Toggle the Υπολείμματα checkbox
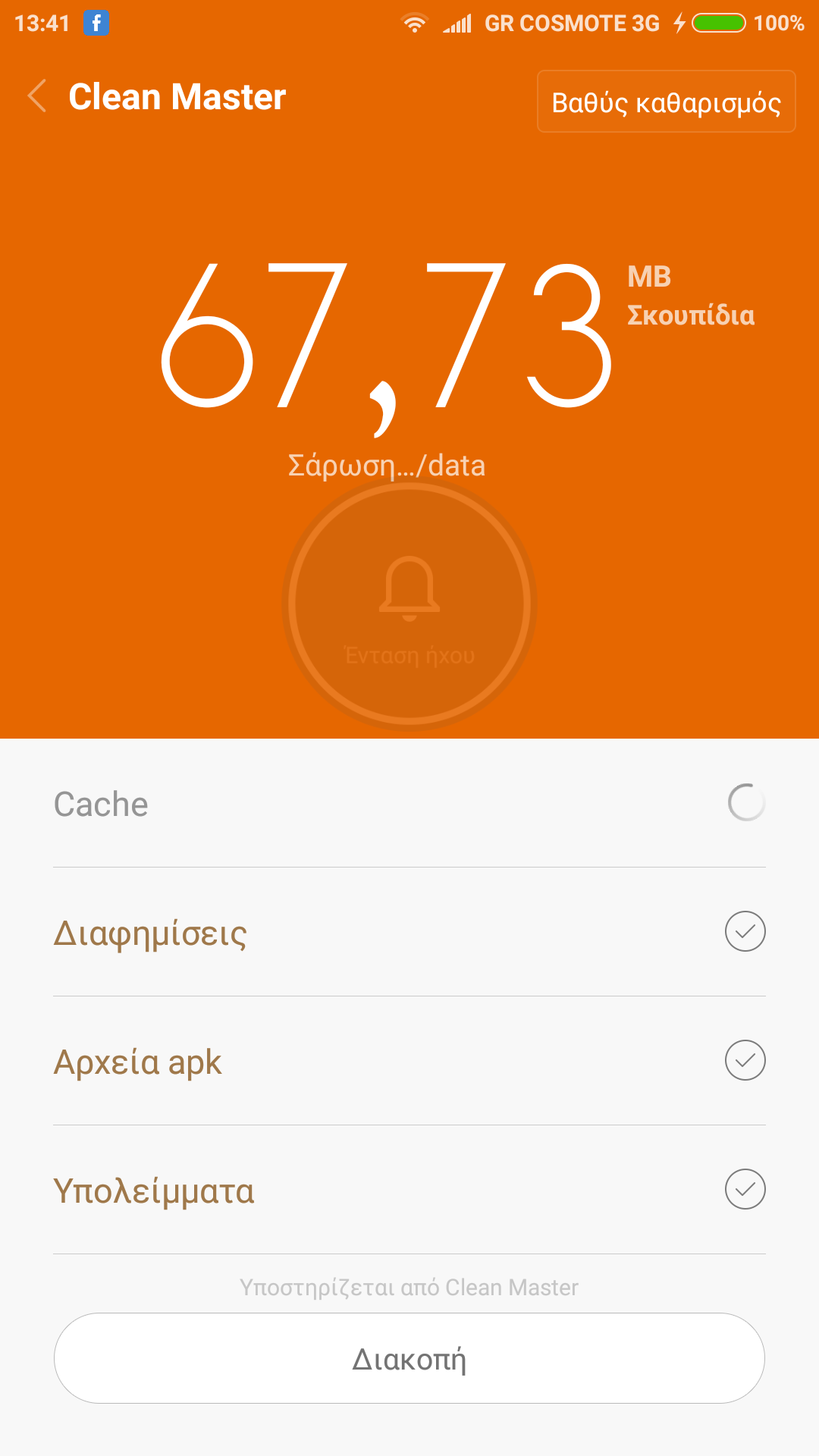This screenshot has width=819, height=1456. click(x=745, y=1189)
